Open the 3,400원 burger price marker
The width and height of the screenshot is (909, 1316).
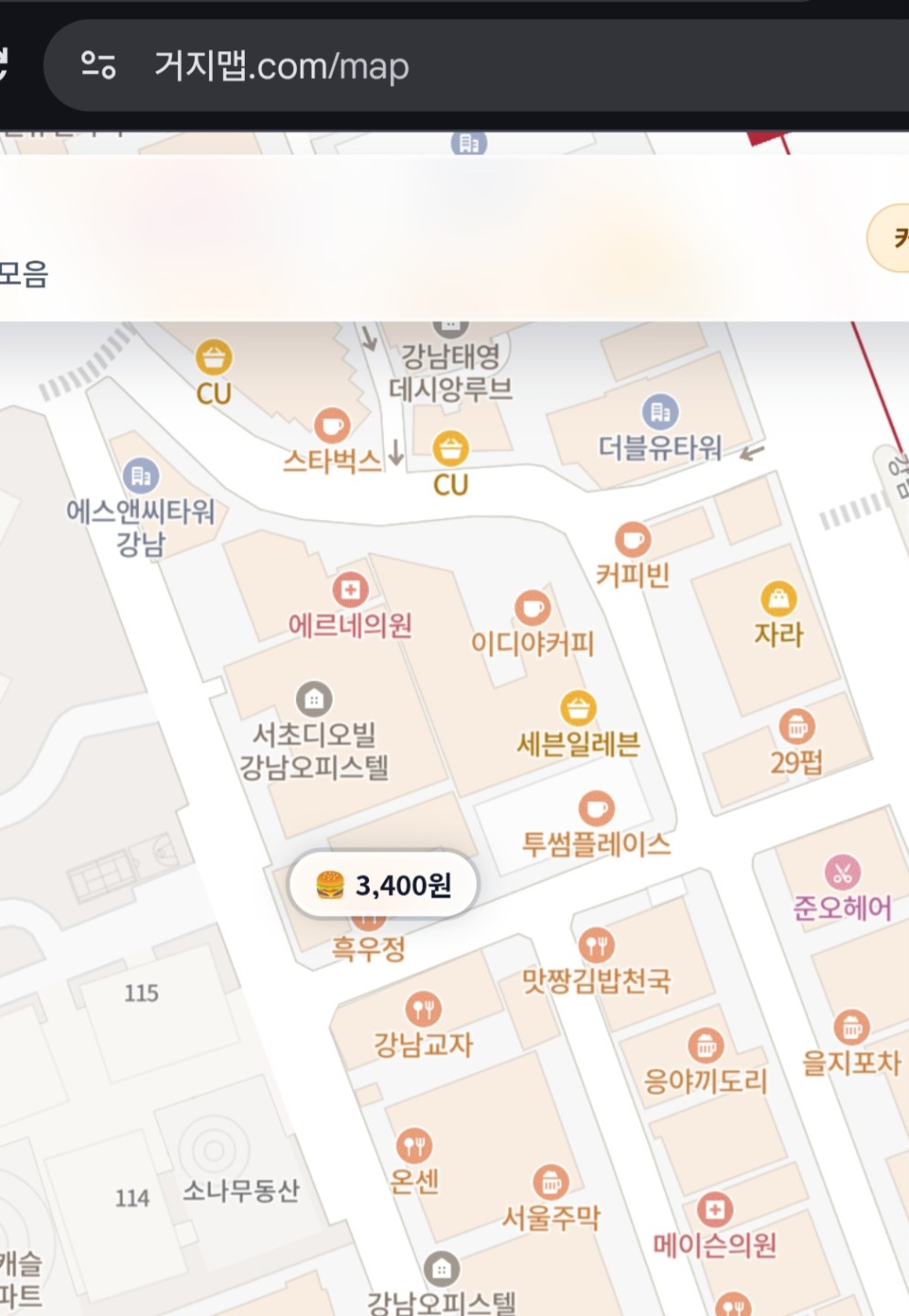tap(384, 885)
